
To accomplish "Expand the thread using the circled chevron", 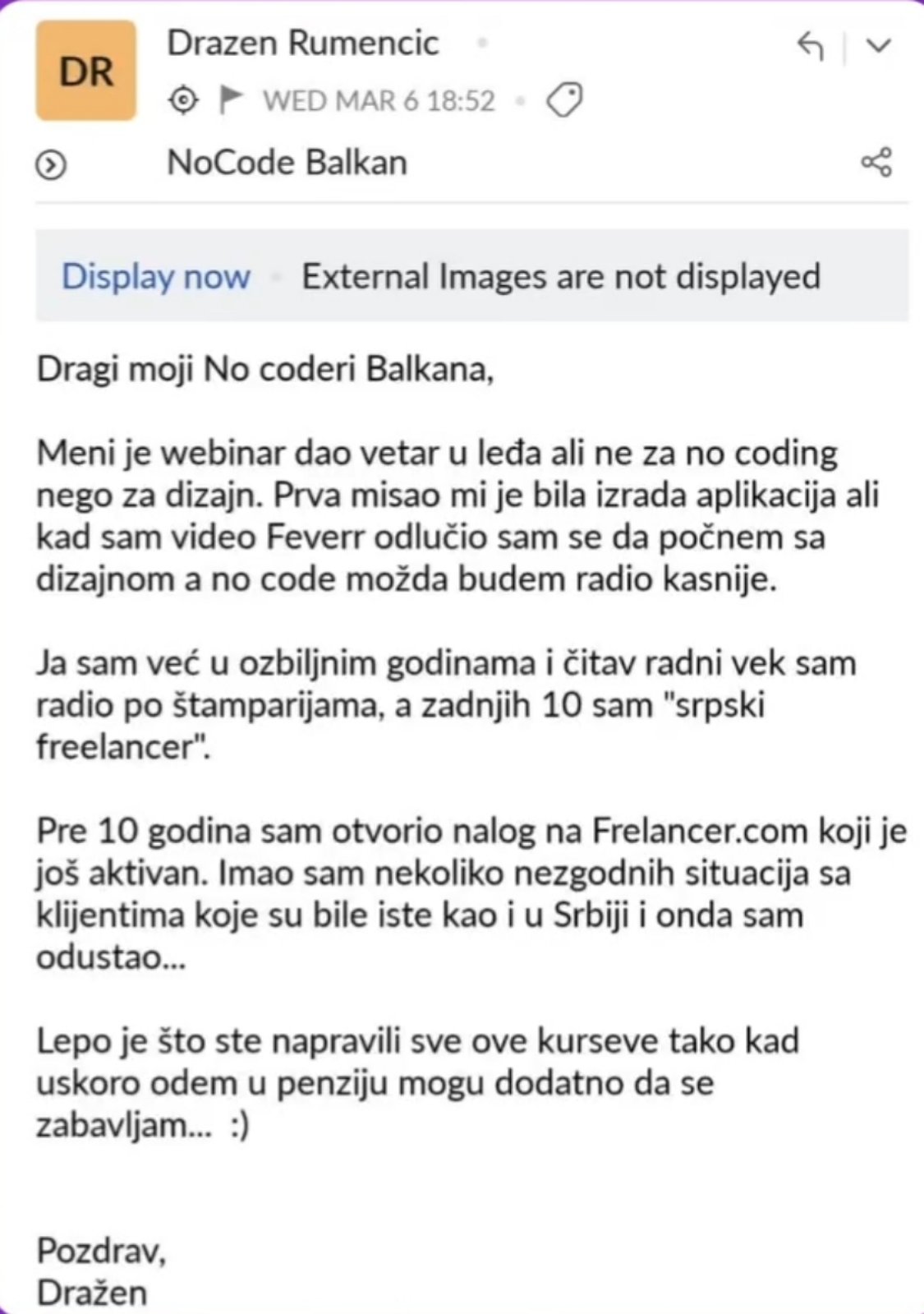I will 52,164.
